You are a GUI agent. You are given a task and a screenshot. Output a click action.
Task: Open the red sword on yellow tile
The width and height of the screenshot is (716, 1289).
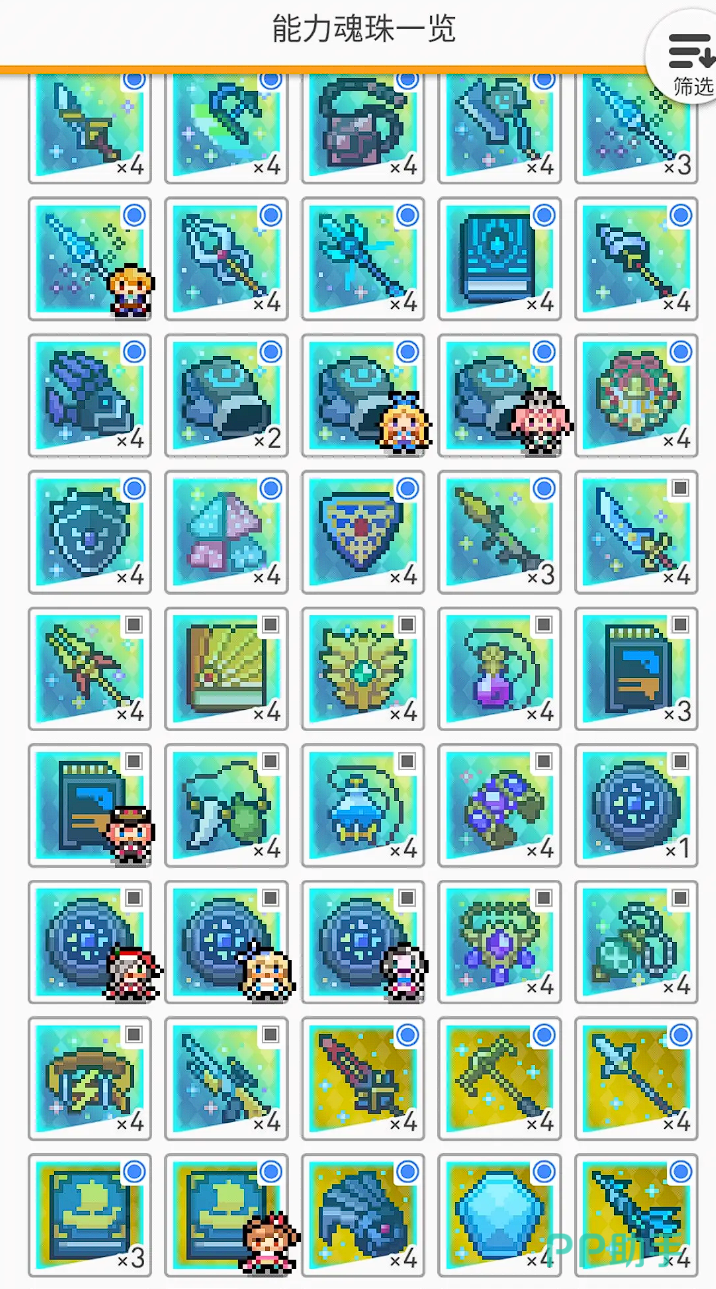362,1078
